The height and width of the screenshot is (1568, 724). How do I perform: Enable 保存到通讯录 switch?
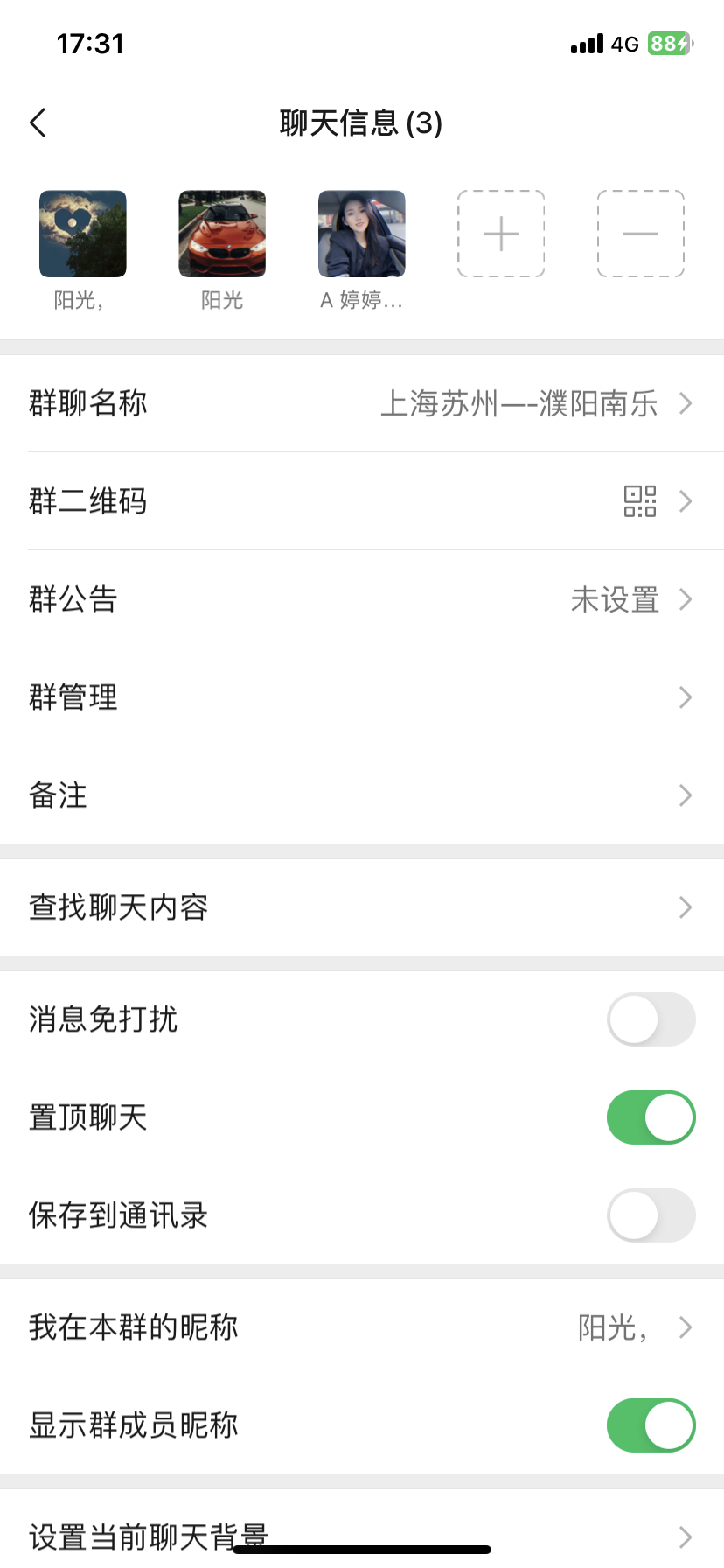tap(651, 1215)
